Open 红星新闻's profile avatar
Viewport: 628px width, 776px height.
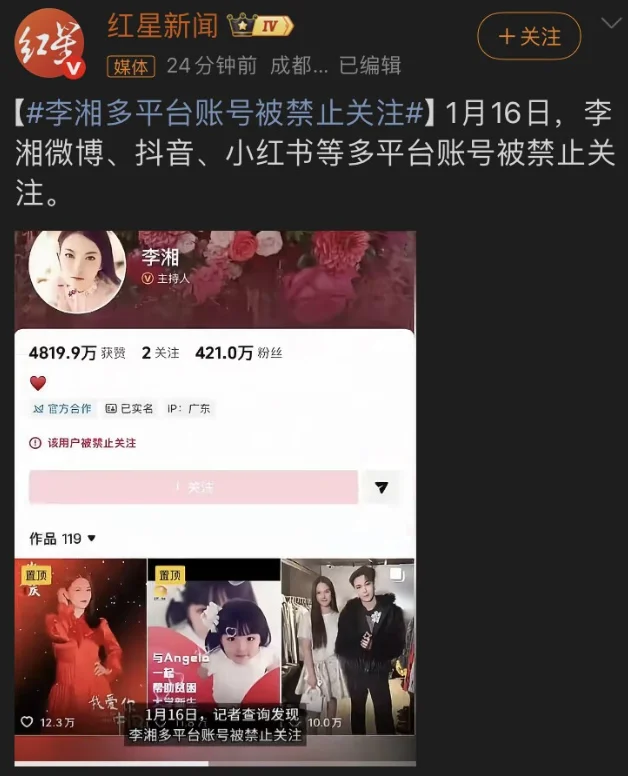click(49, 45)
